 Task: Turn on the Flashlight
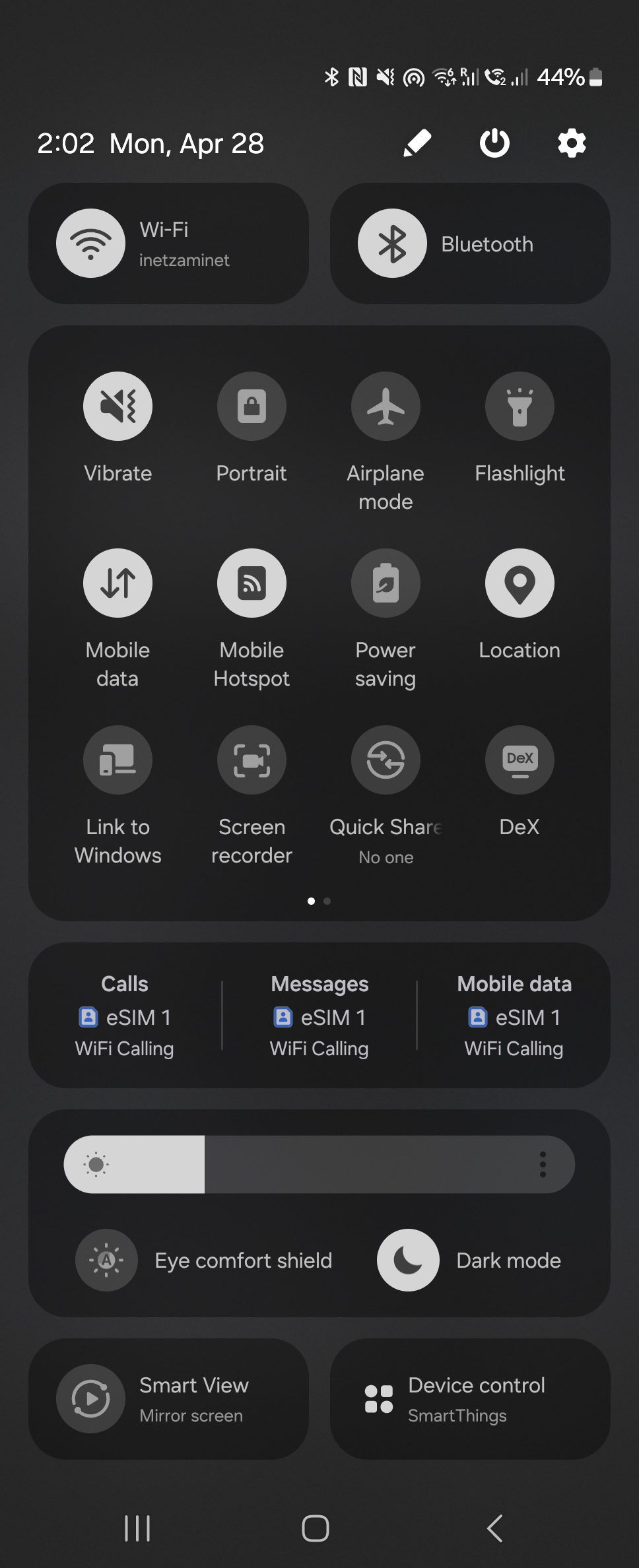pos(520,406)
